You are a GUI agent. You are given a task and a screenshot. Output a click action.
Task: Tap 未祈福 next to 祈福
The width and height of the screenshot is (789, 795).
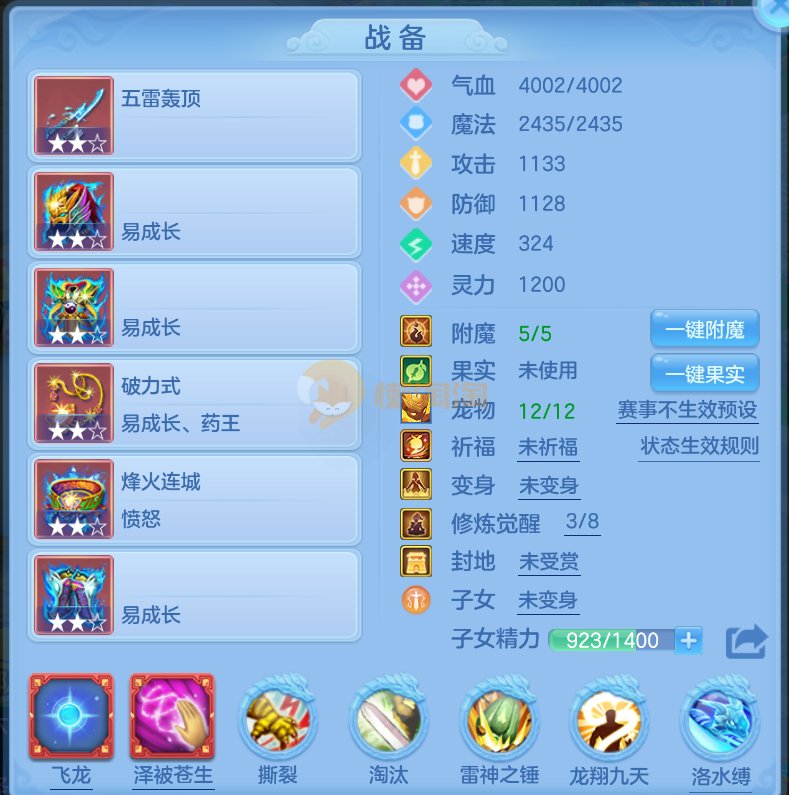point(547,447)
